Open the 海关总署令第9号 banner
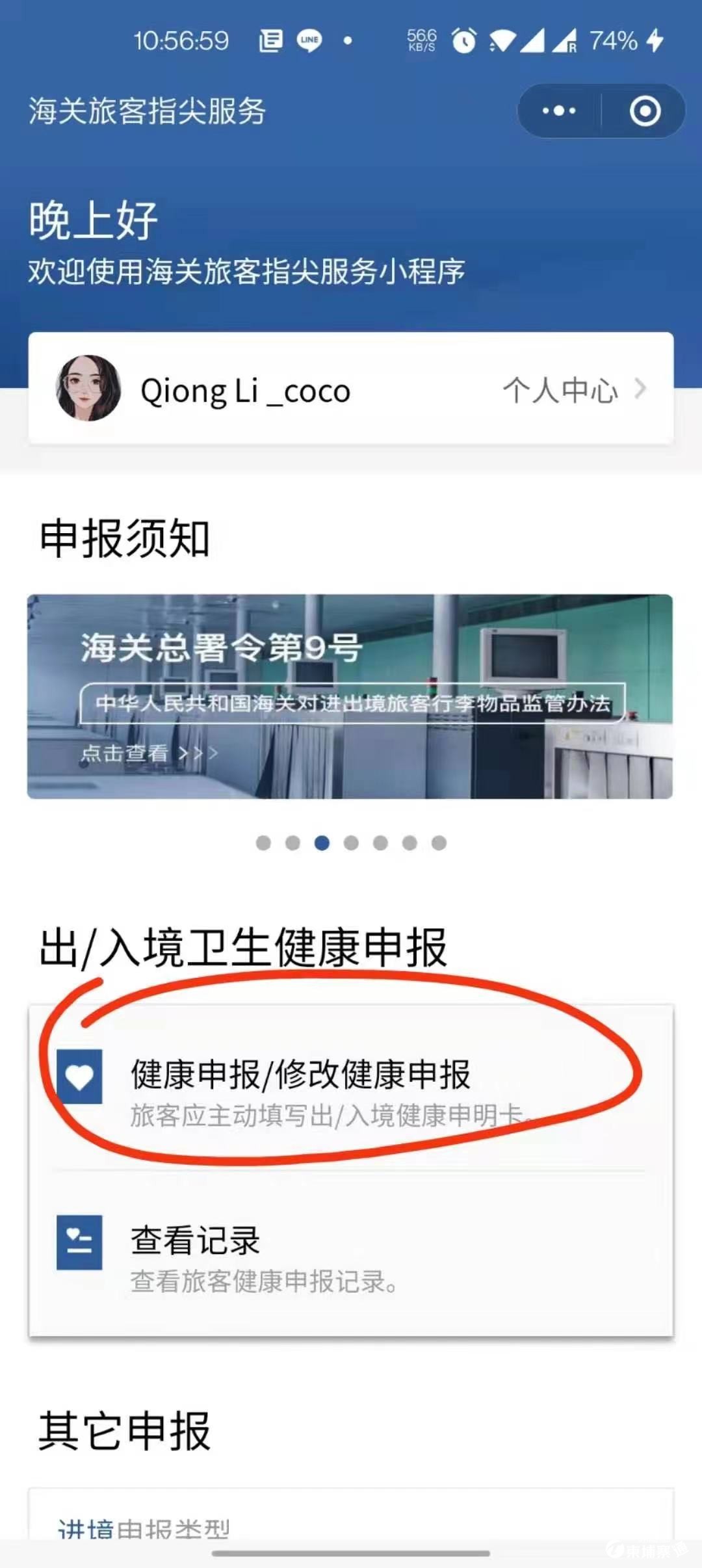Screen dimensions: 702x1568 350,696
